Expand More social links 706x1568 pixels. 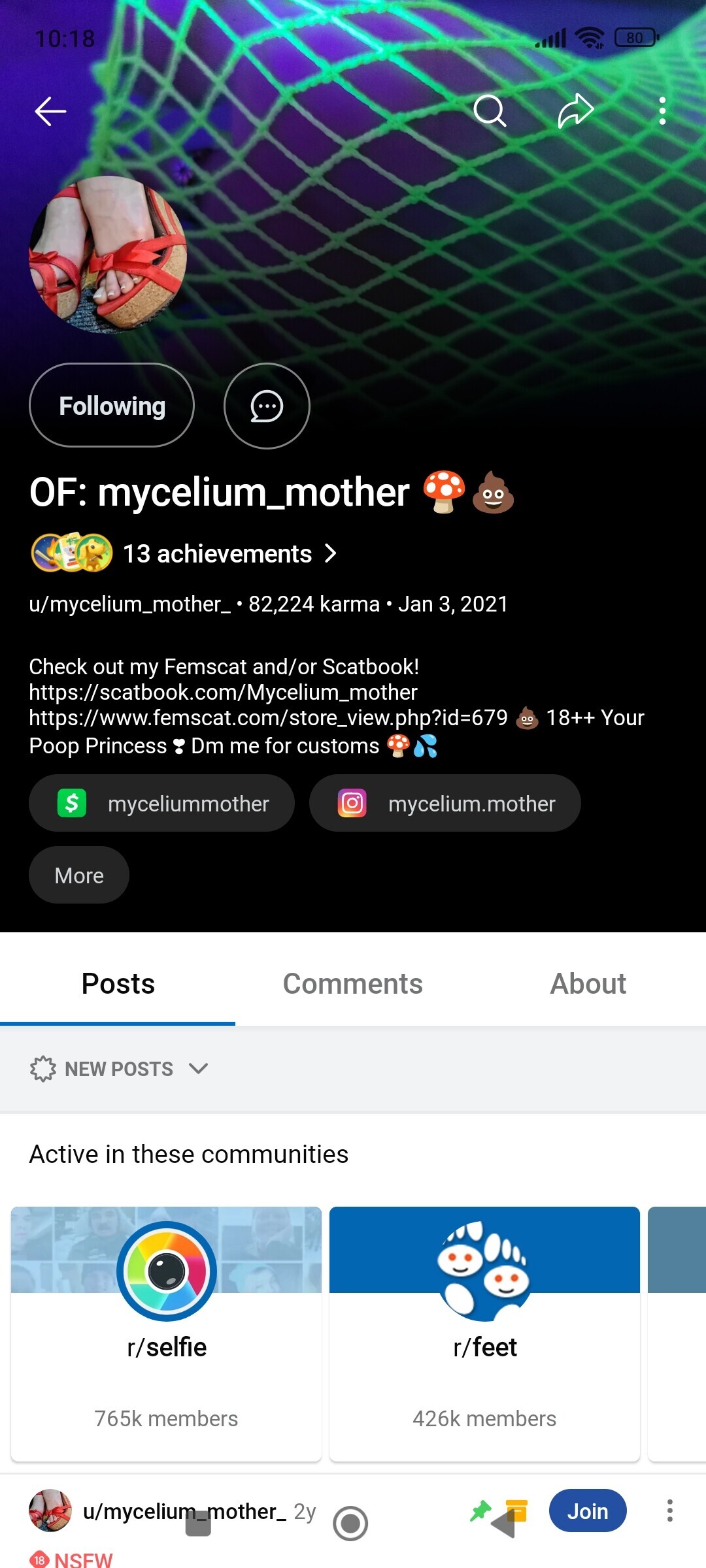click(79, 875)
